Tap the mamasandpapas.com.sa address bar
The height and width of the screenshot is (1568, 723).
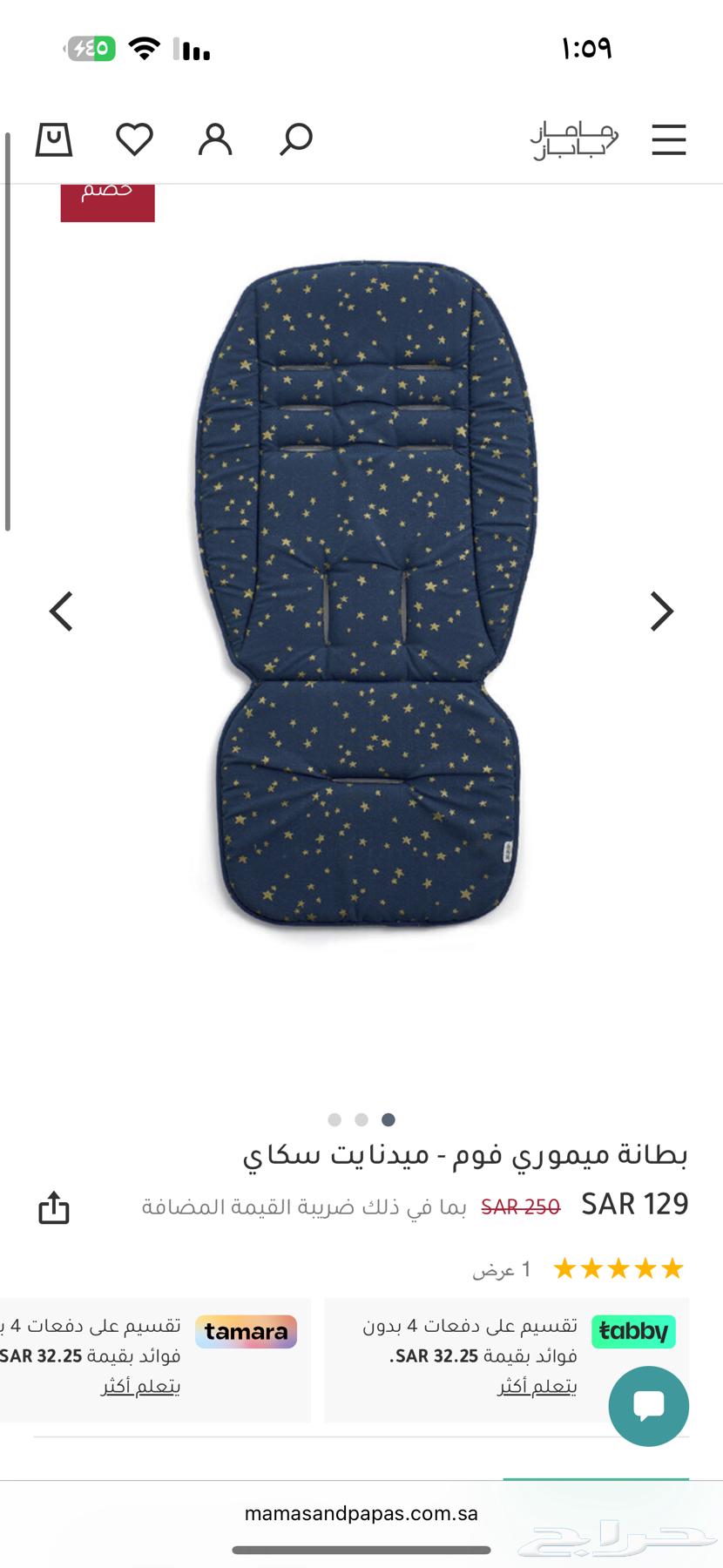point(361,1513)
